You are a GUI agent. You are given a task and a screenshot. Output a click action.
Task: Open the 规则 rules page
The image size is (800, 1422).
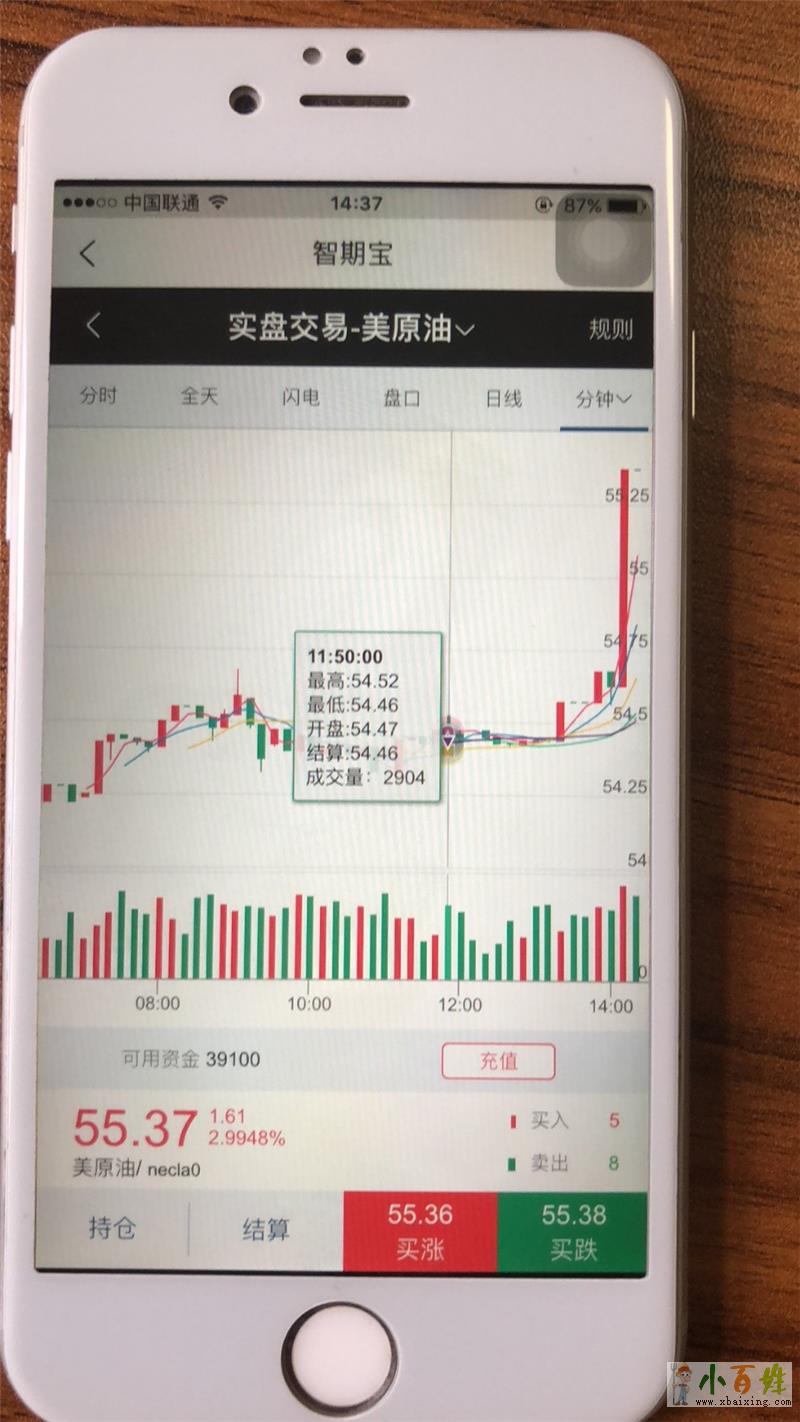pyautogui.click(x=610, y=329)
